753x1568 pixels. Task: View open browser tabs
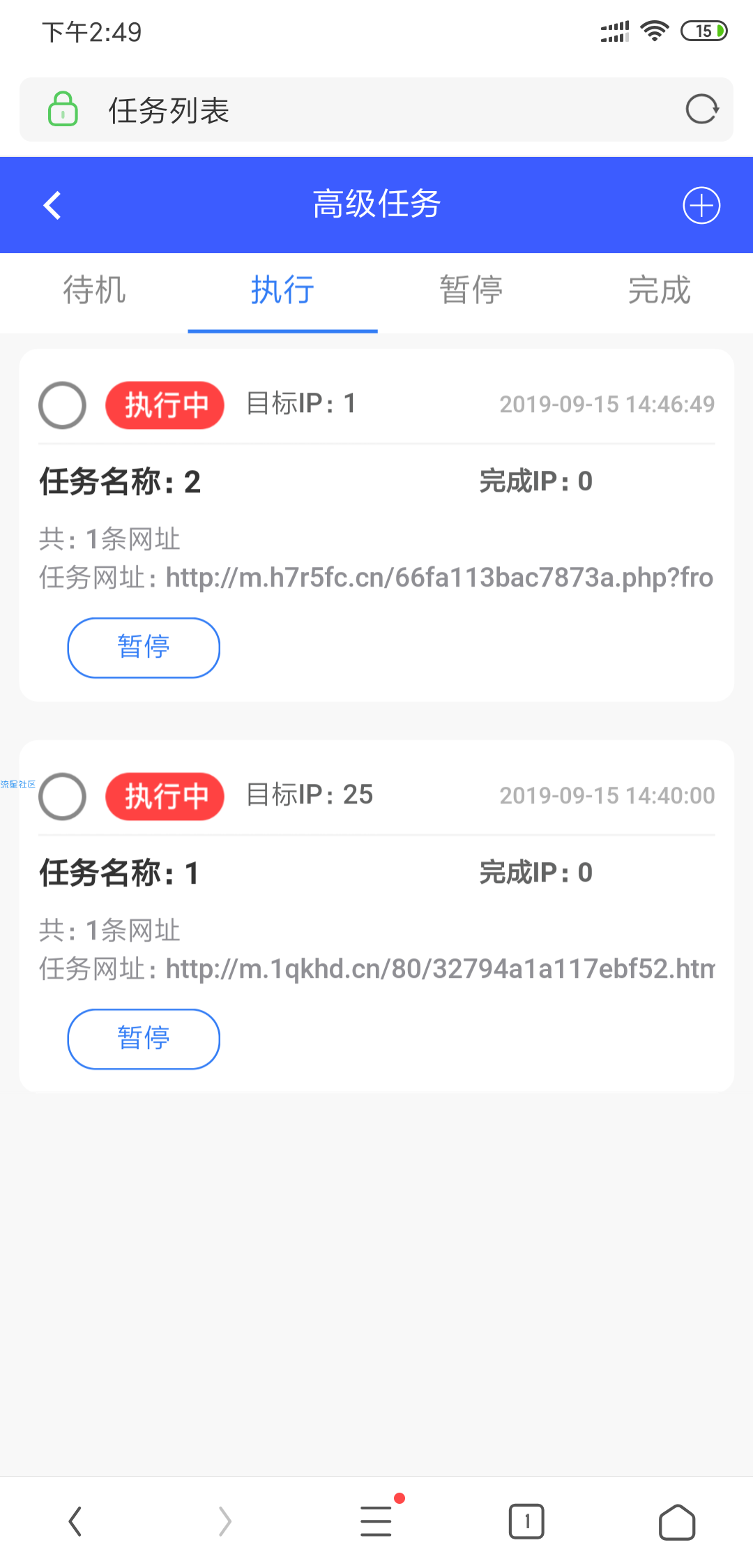tap(526, 1521)
